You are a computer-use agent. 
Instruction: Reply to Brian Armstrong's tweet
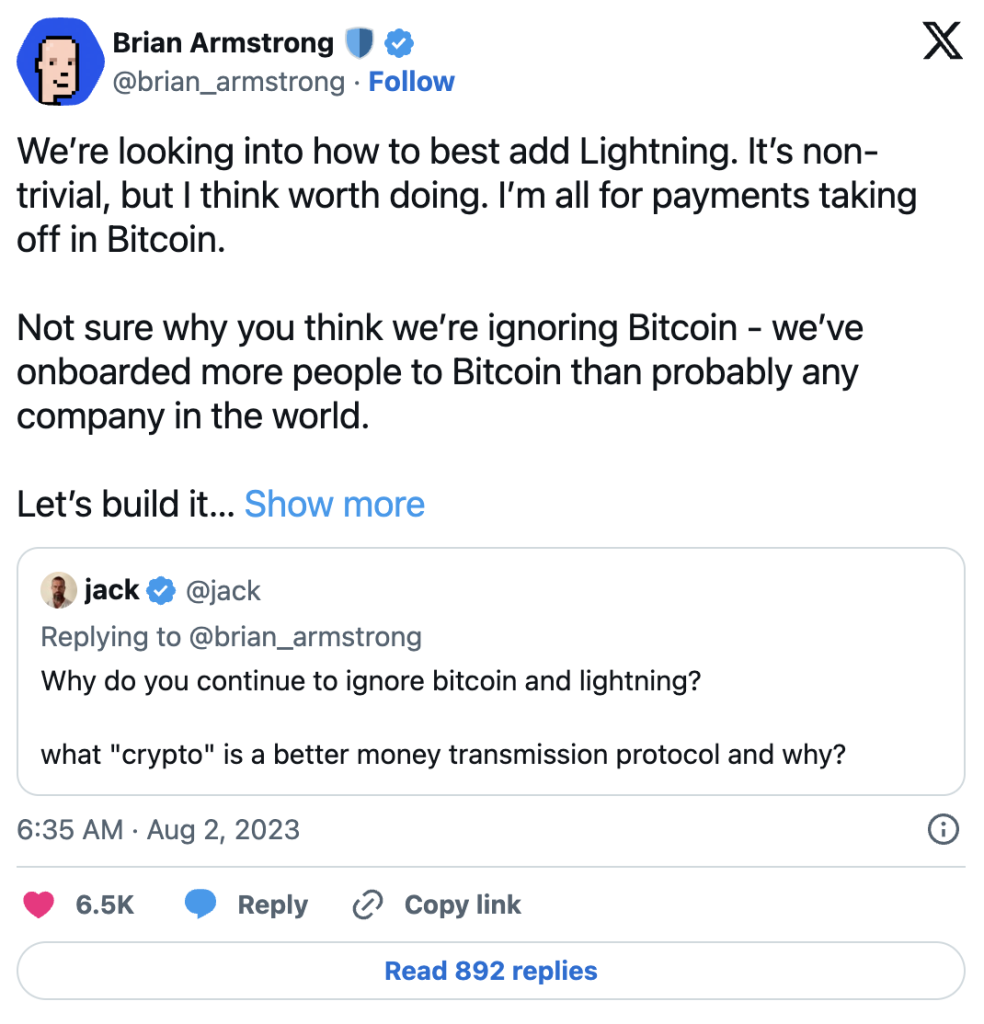[x=246, y=905]
